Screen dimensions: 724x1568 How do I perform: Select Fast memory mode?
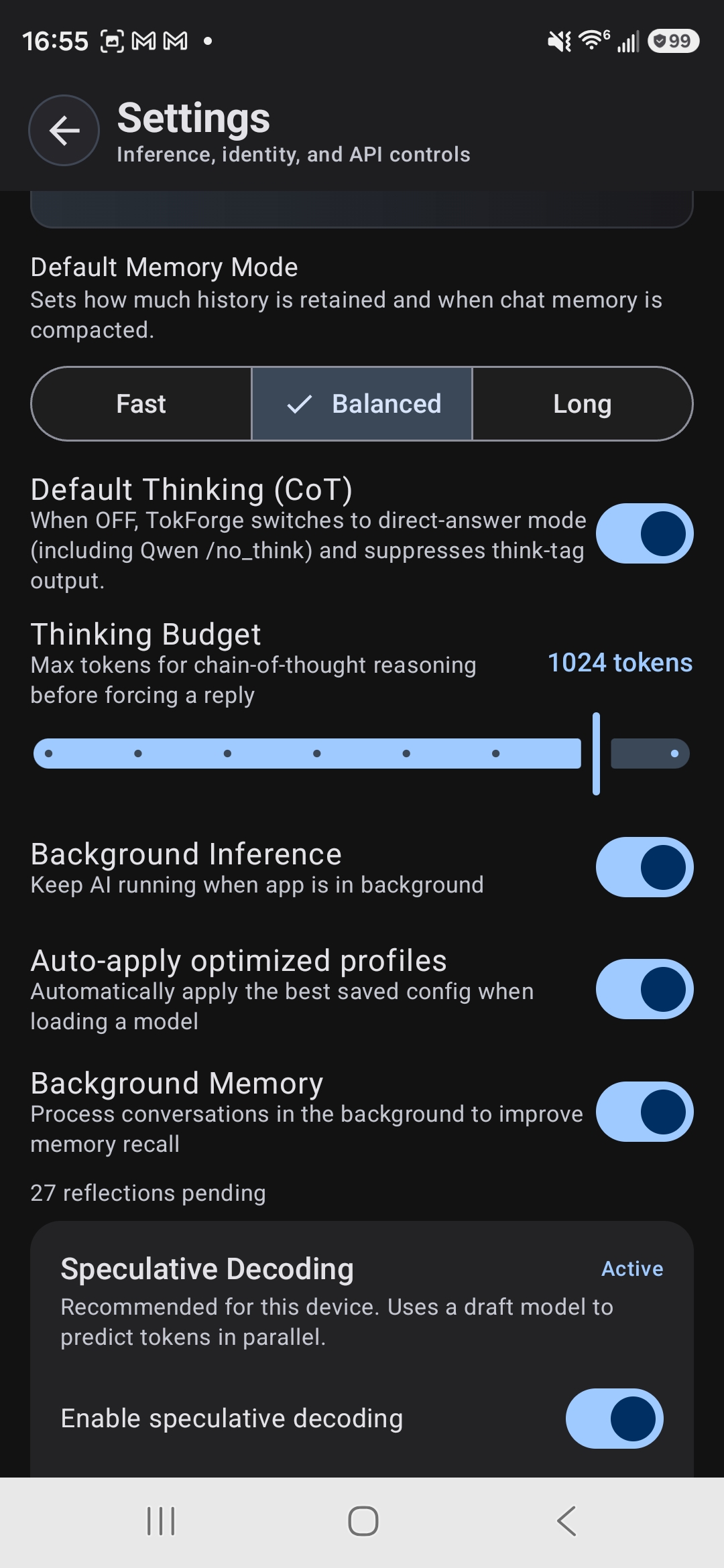pos(141,403)
